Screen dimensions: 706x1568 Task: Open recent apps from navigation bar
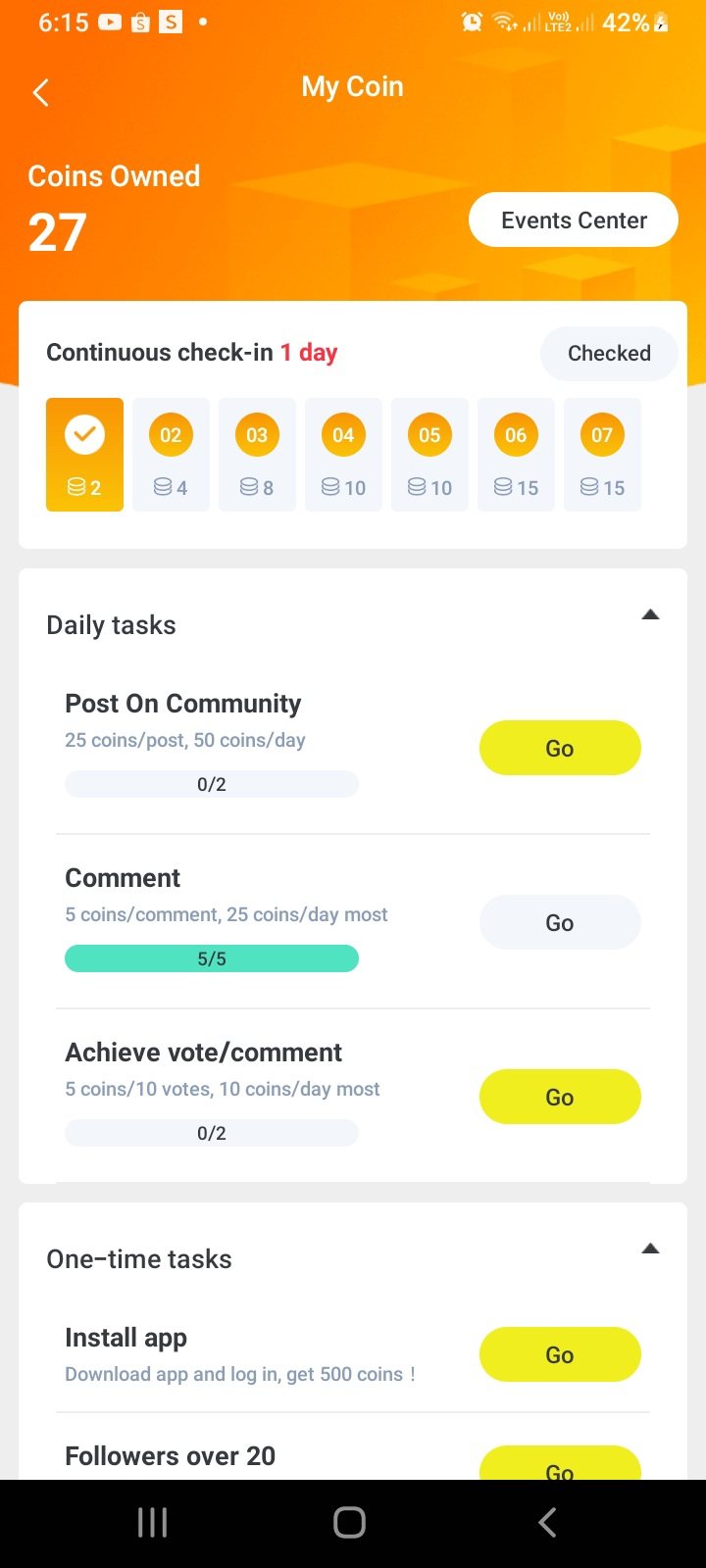(x=152, y=1522)
